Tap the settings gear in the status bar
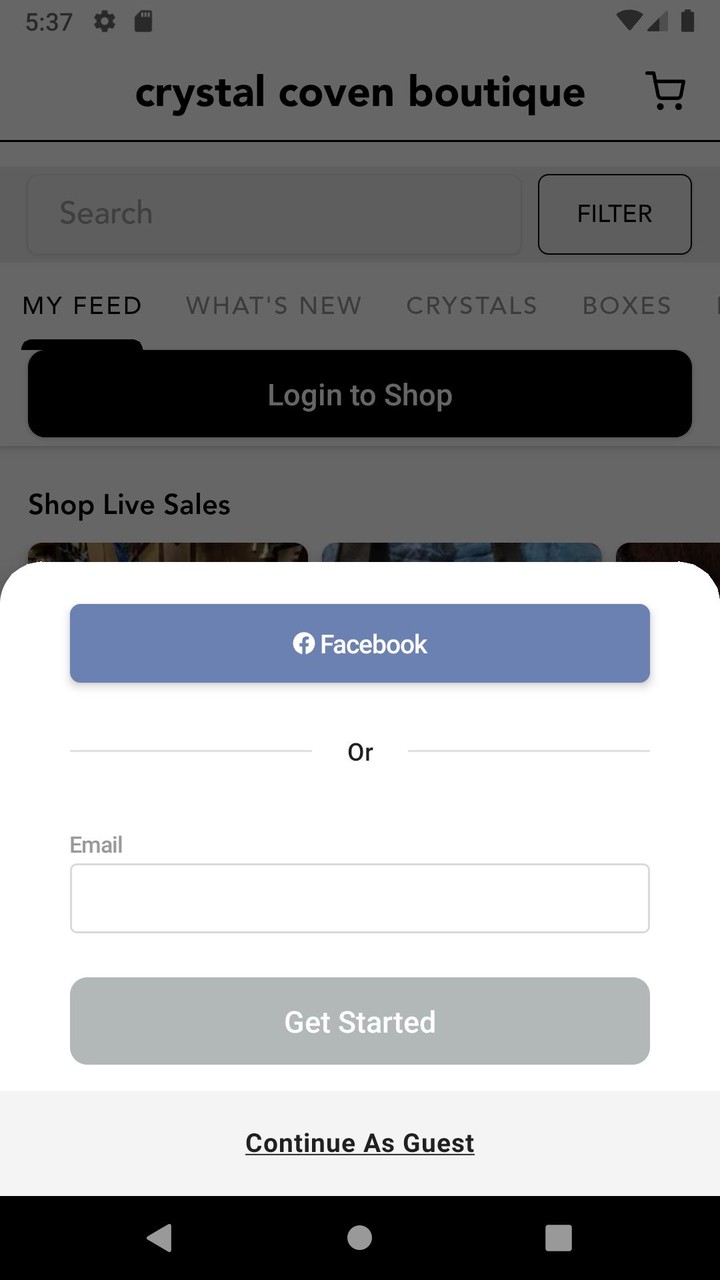 [104, 21]
